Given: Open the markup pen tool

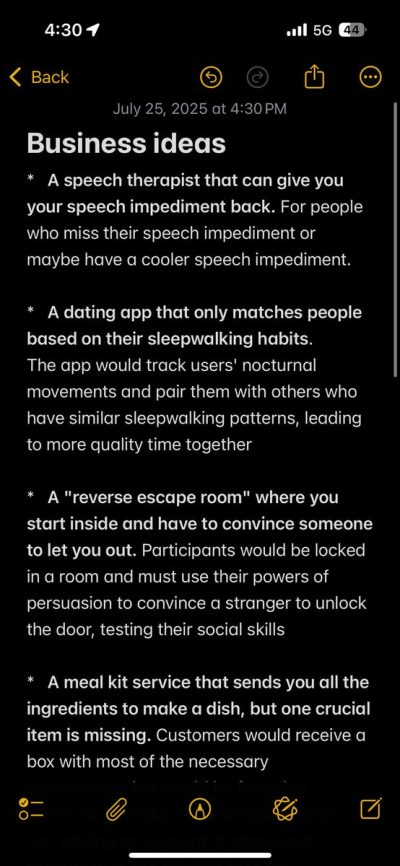Looking at the screenshot, I should (200, 810).
